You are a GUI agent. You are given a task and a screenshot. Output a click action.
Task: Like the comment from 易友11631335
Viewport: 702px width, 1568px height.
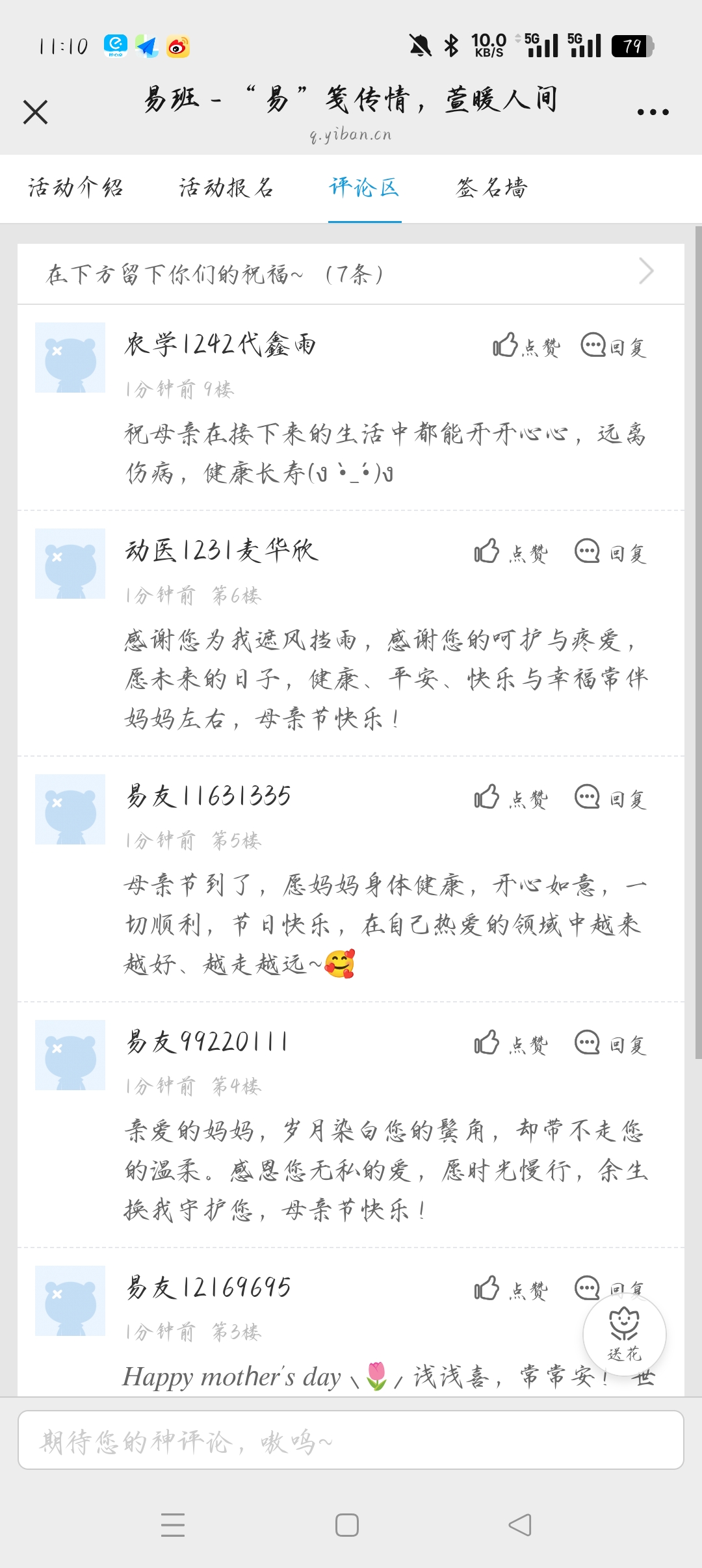(x=512, y=798)
